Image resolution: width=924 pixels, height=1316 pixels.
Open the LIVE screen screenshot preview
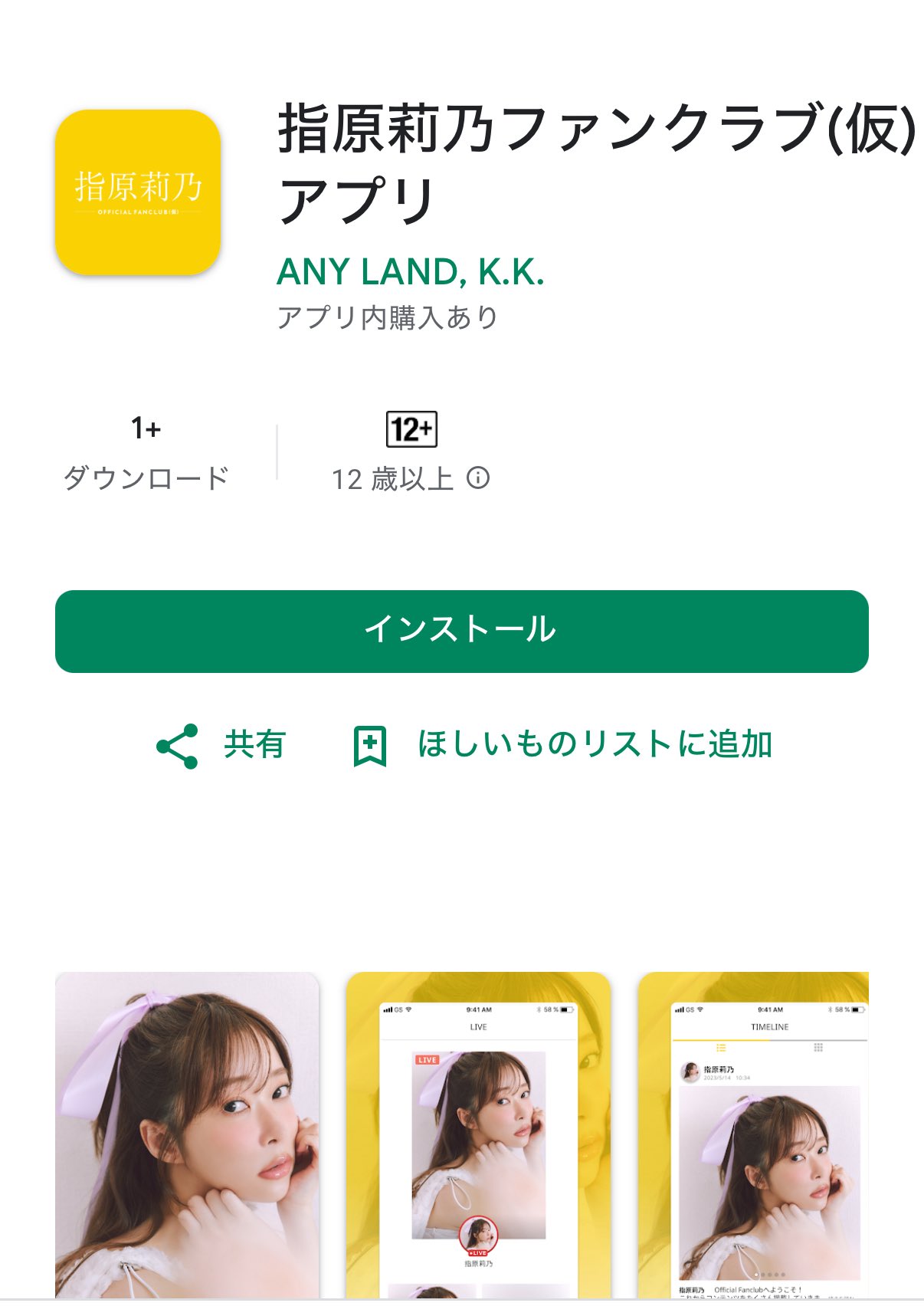tap(478, 1134)
